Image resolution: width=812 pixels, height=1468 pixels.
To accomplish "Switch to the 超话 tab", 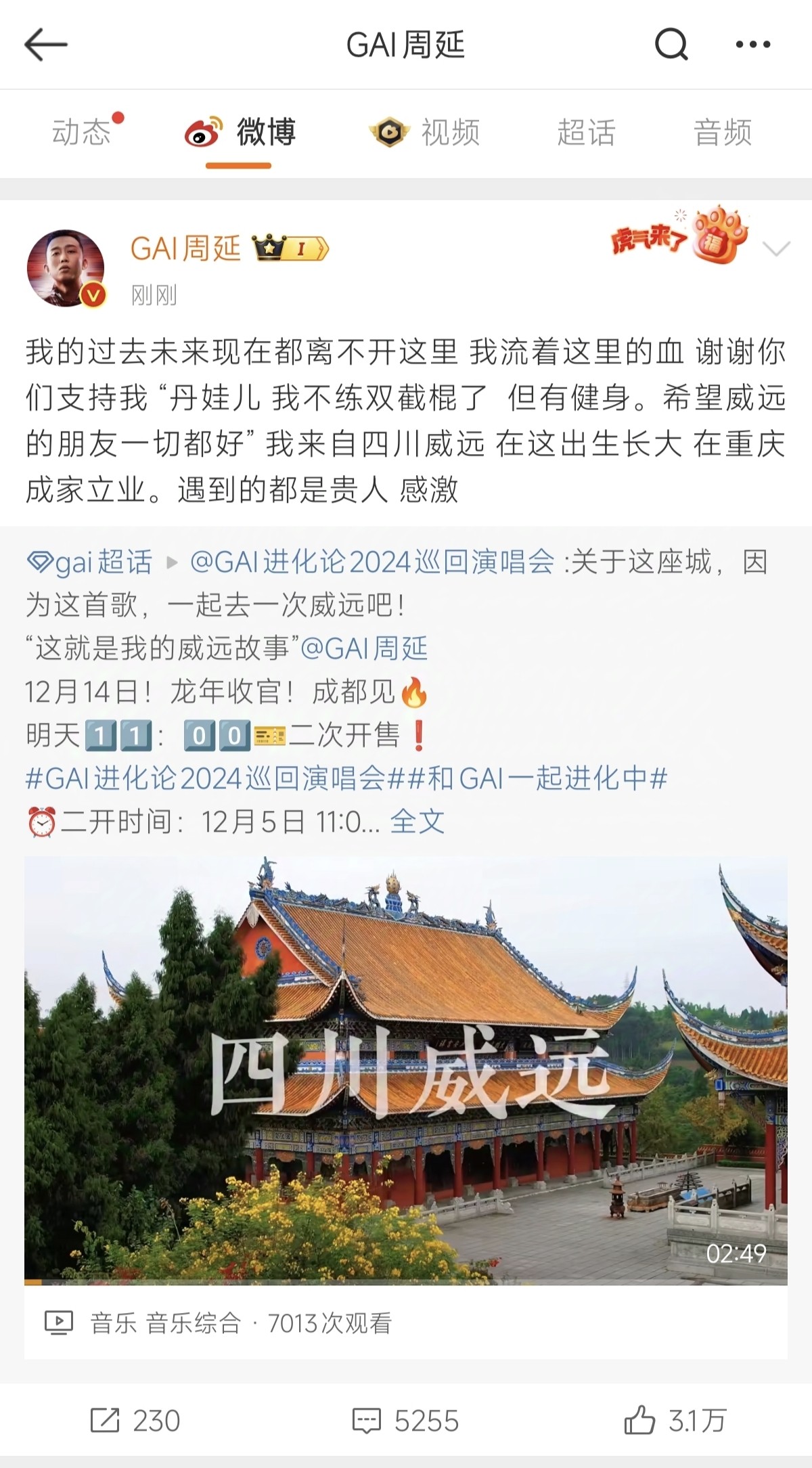I will (x=586, y=132).
